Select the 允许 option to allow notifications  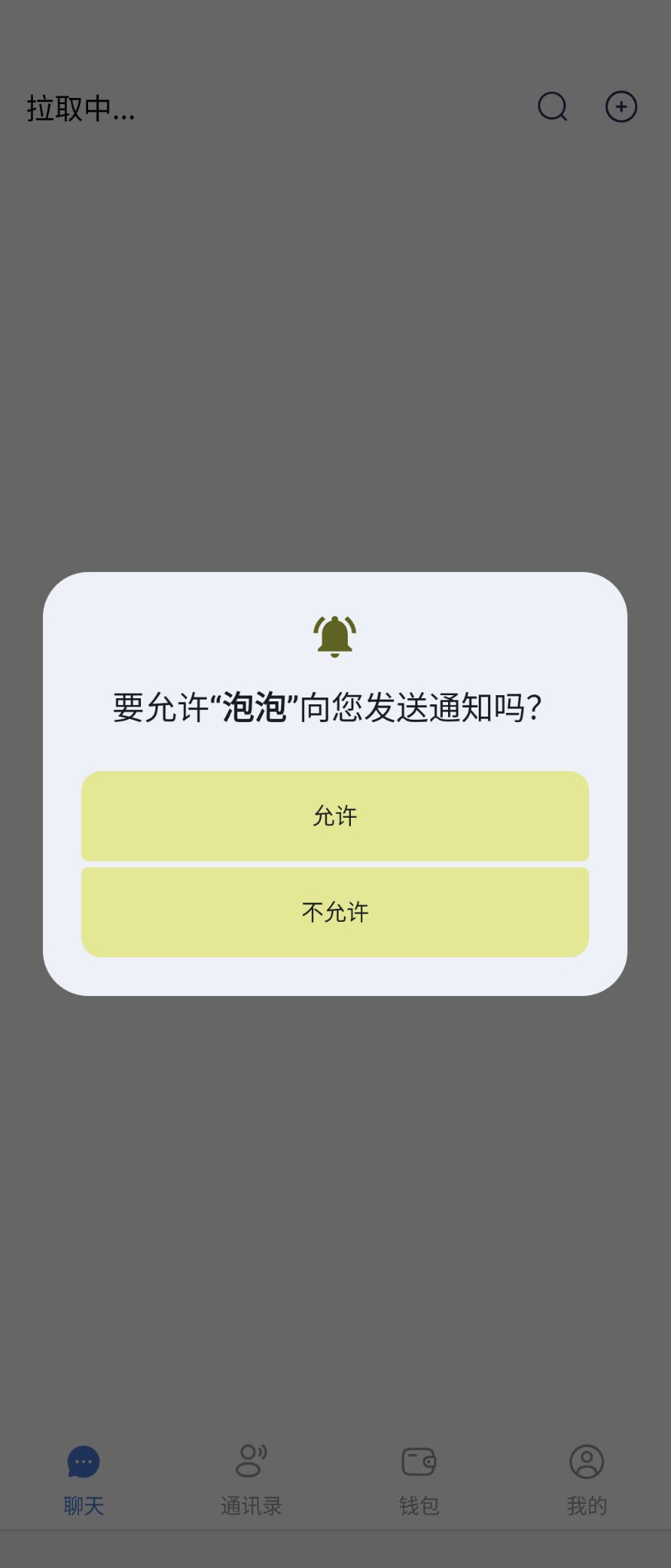(x=335, y=815)
